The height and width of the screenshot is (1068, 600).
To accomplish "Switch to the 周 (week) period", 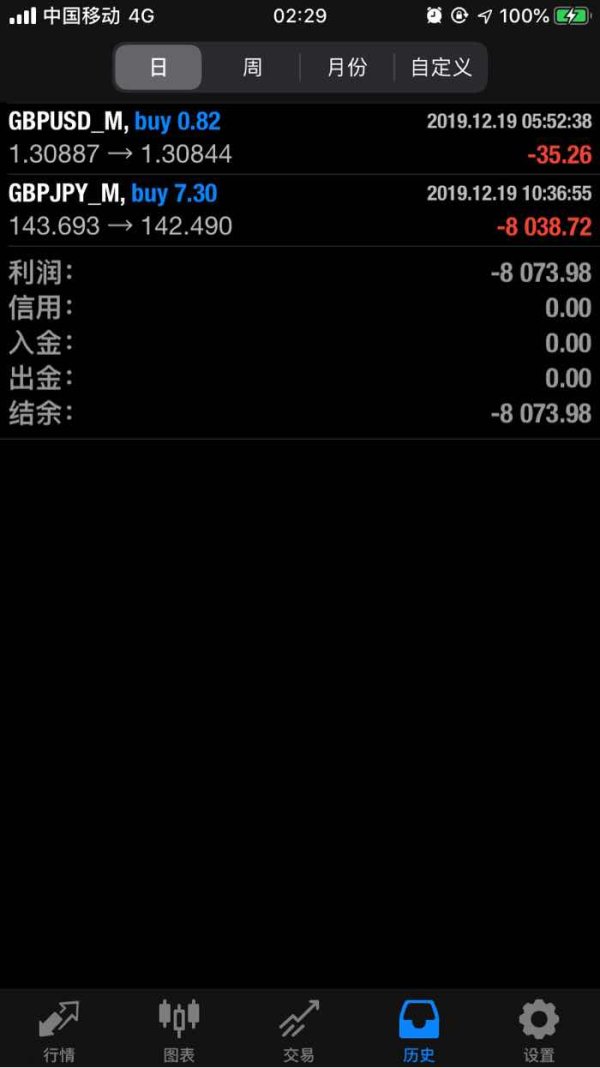I will tap(252, 67).
